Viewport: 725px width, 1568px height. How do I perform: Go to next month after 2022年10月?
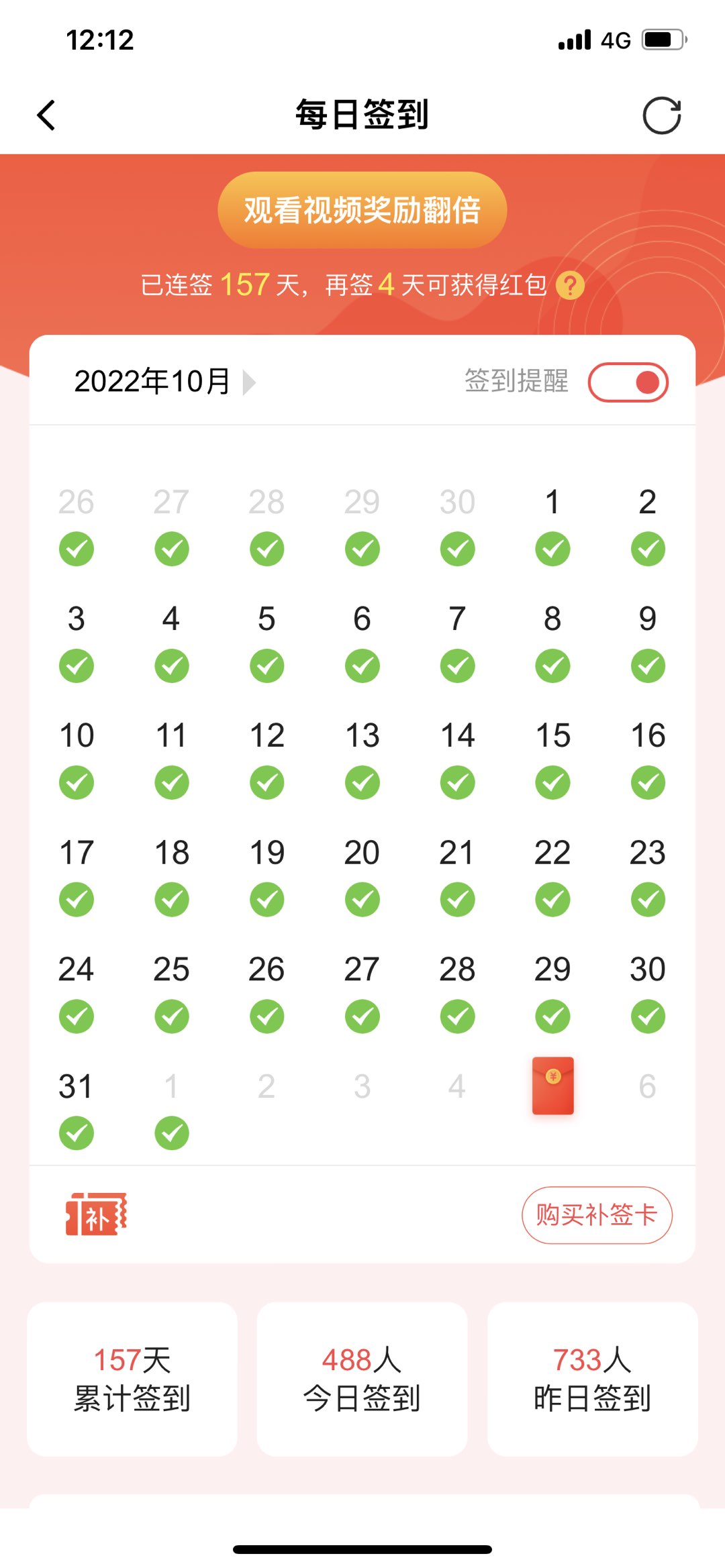tap(249, 382)
